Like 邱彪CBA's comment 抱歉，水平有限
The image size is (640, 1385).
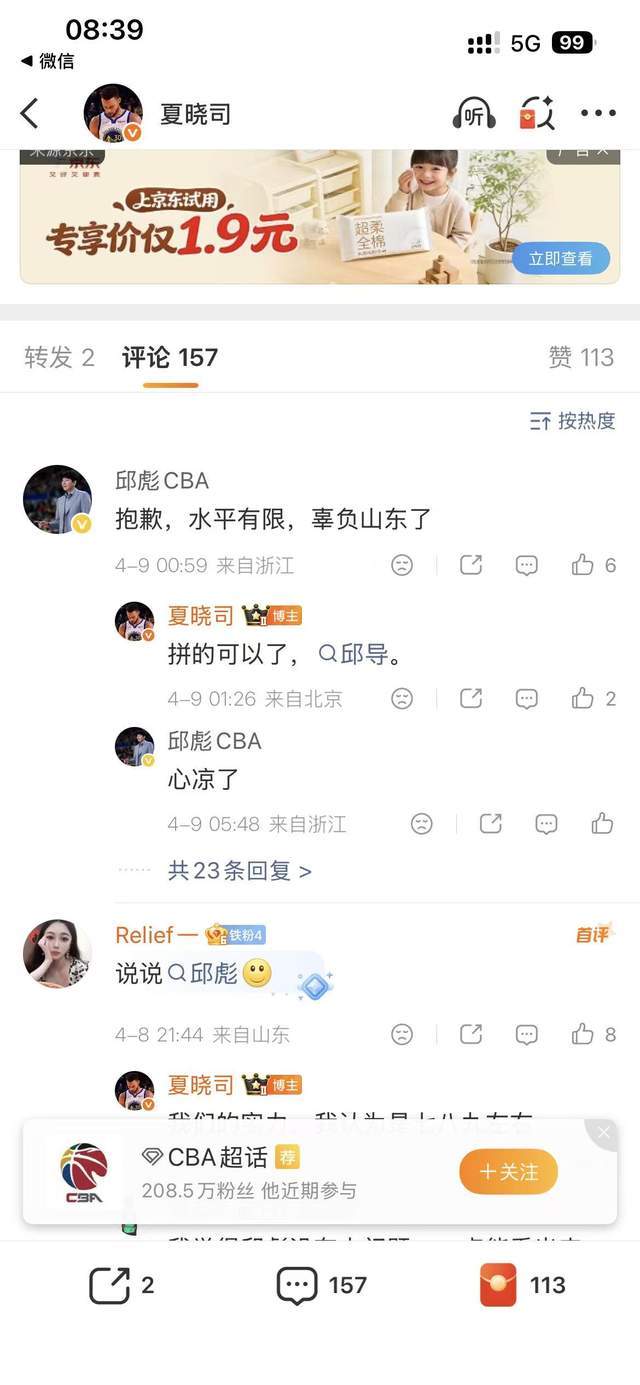click(x=583, y=565)
